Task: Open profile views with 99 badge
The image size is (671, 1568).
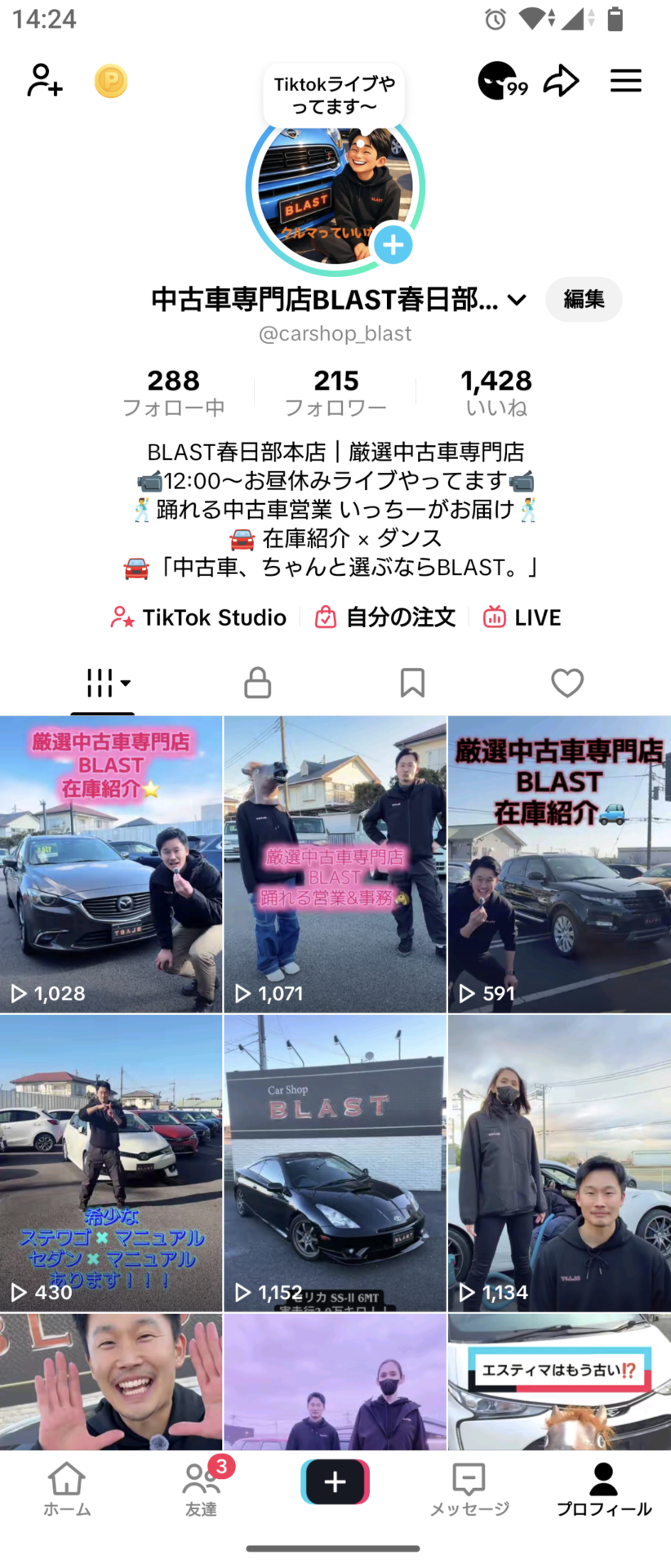Action: [x=501, y=81]
